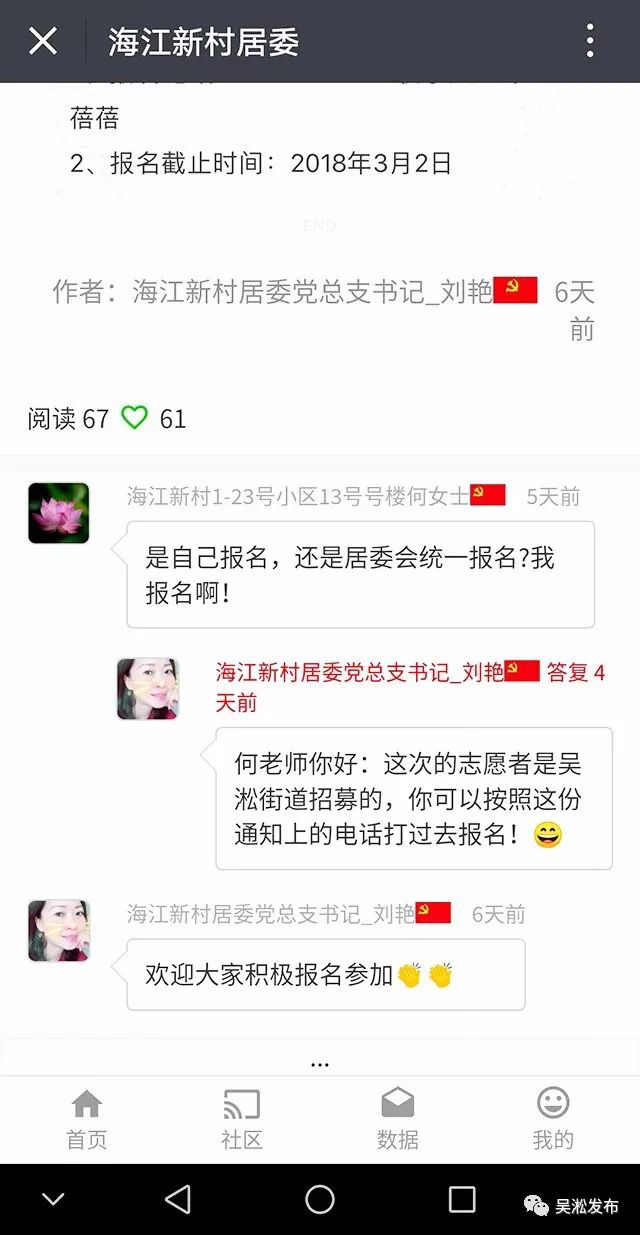
Task: Switch to the 数据 tab
Action: point(397,1119)
